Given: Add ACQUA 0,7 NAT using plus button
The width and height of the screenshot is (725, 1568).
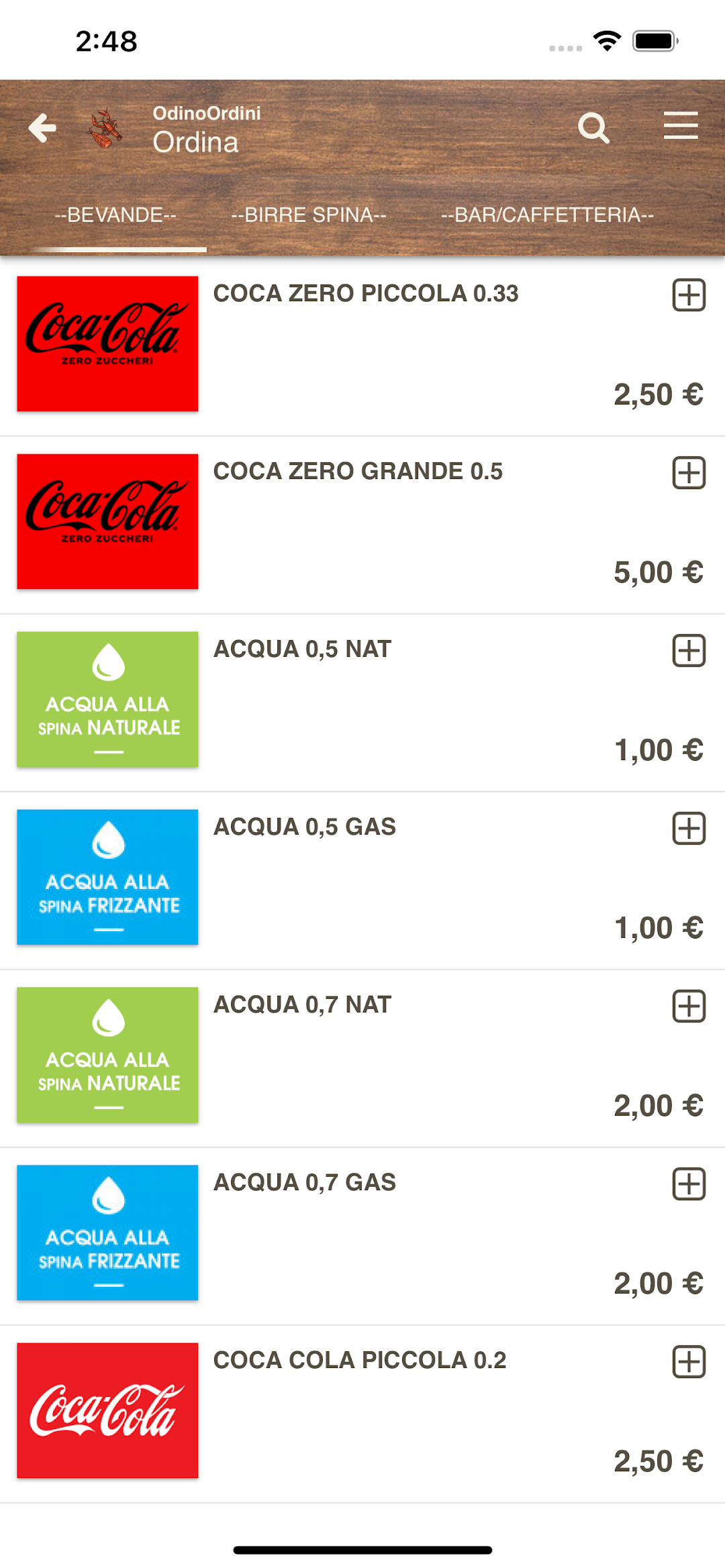Looking at the screenshot, I should (x=689, y=1006).
